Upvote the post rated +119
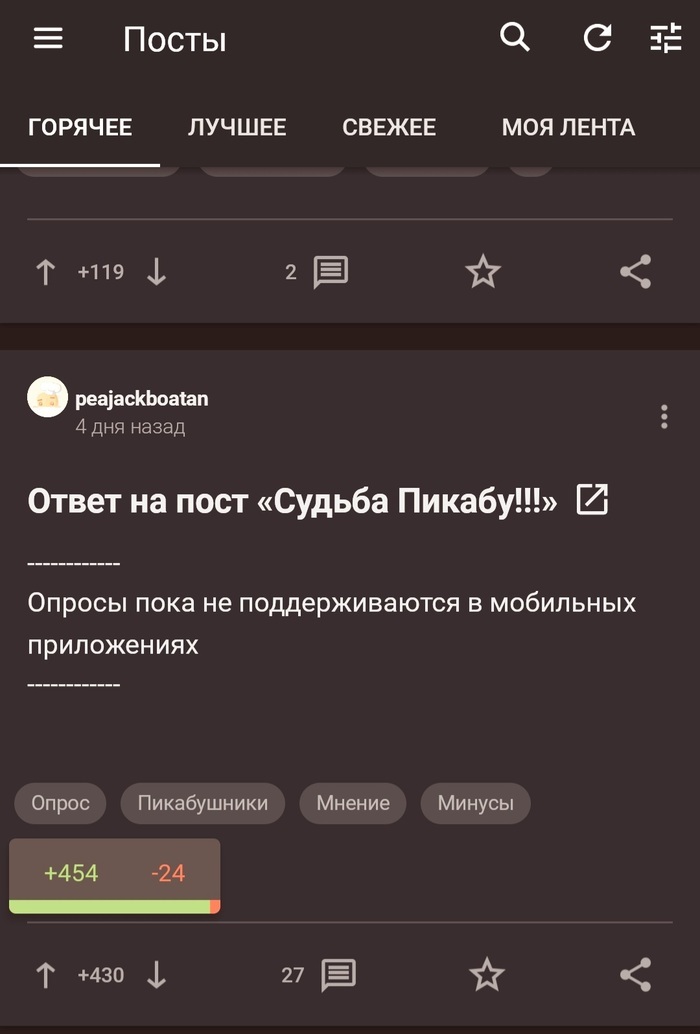 45,272
